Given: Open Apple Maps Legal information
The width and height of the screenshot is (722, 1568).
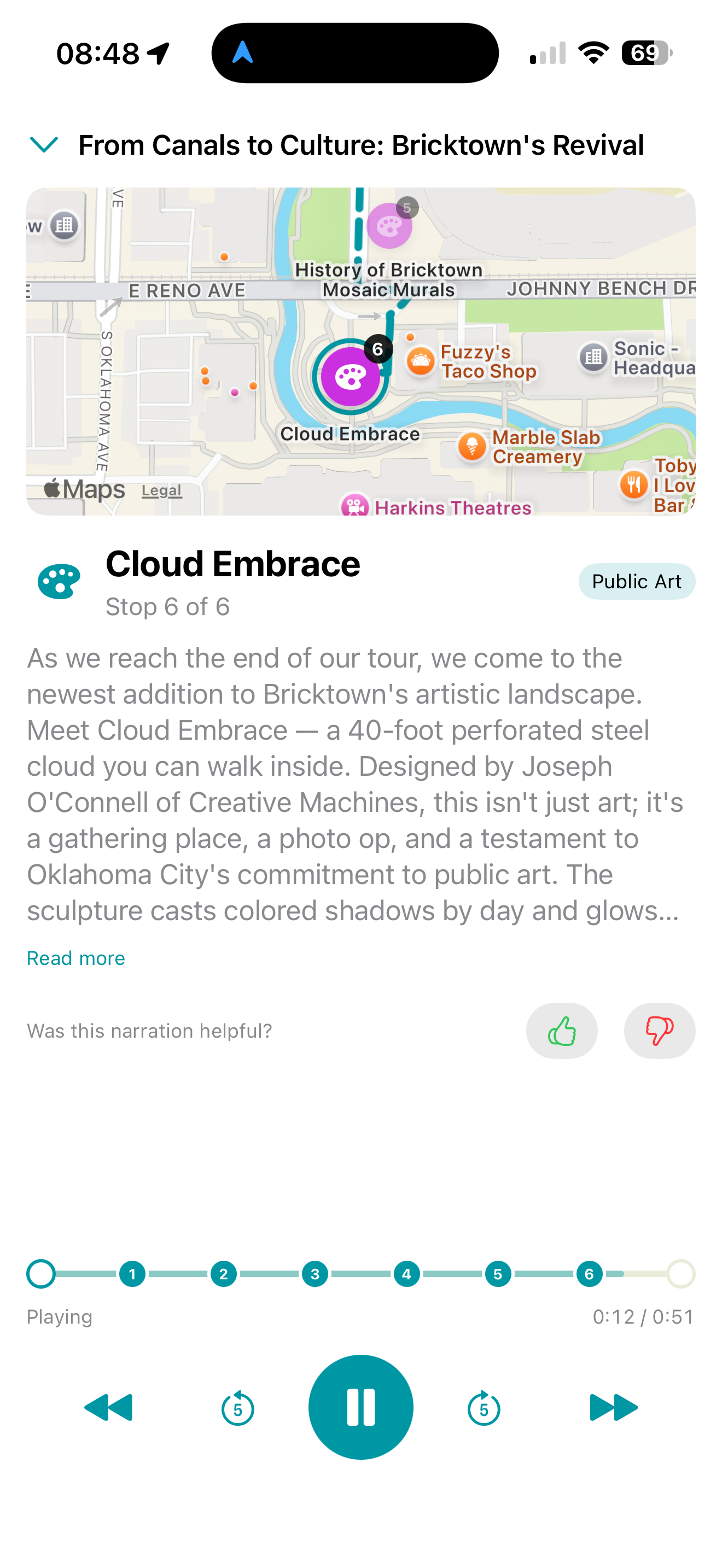Looking at the screenshot, I should coord(161,490).
